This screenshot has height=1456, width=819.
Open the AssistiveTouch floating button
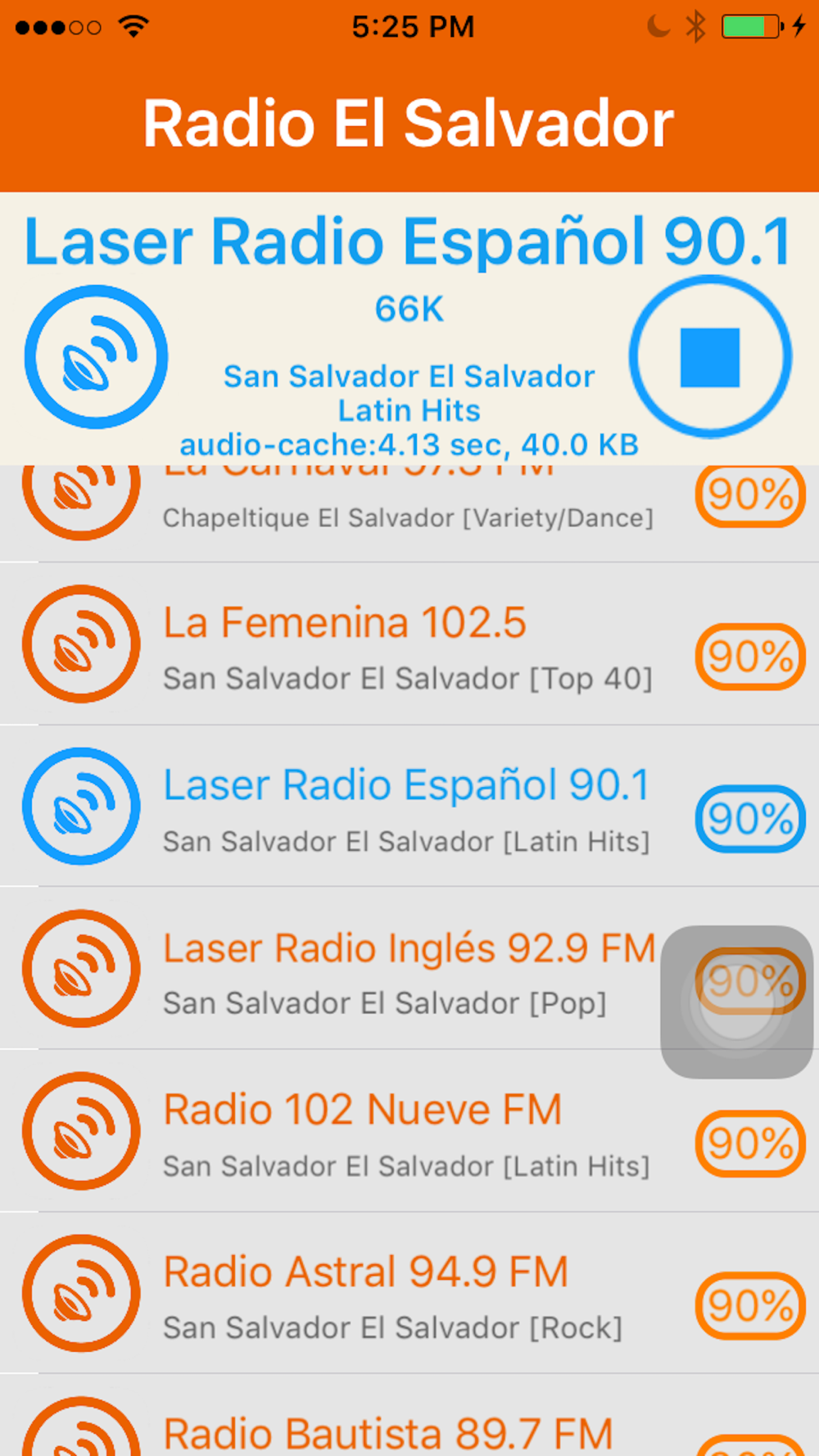point(736,1002)
